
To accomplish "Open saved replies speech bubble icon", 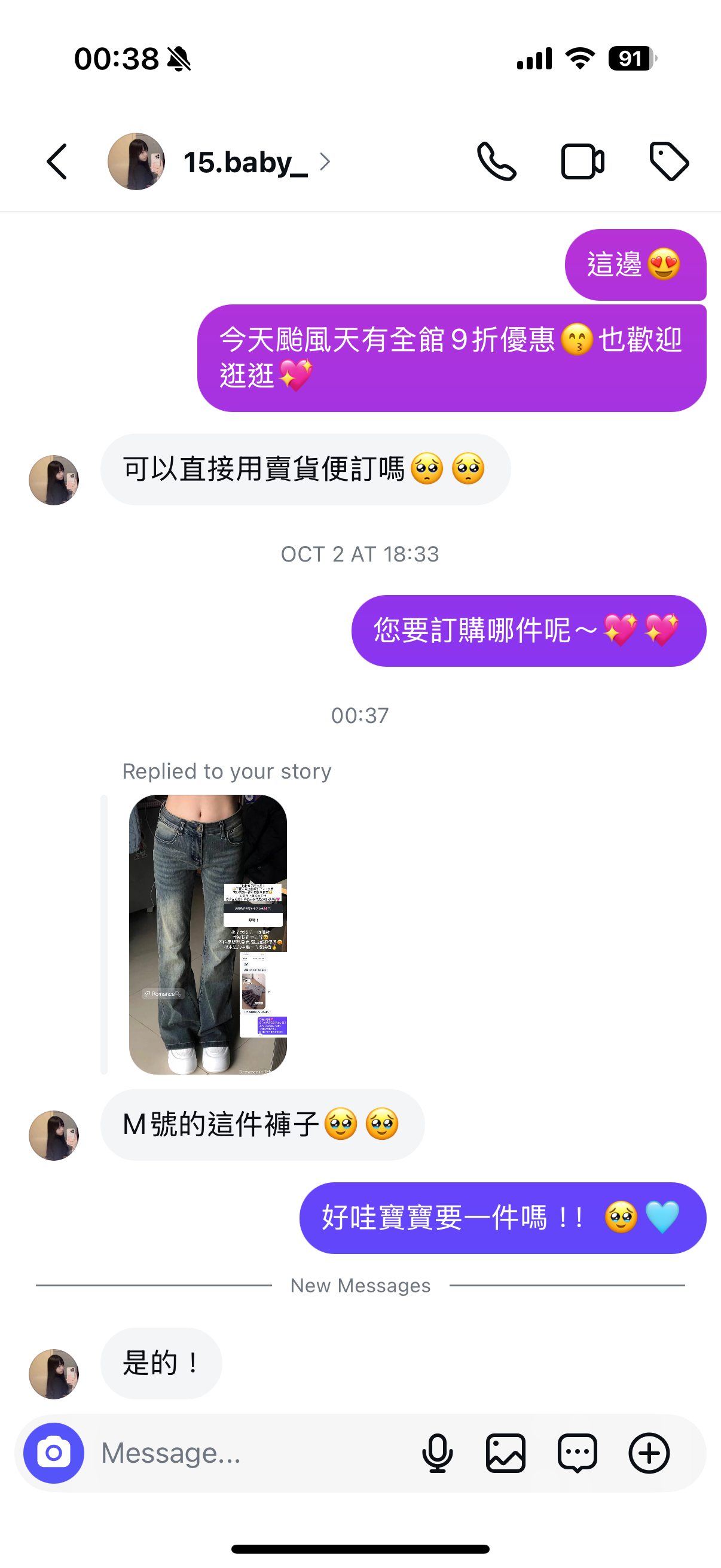I will click(x=577, y=1453).
